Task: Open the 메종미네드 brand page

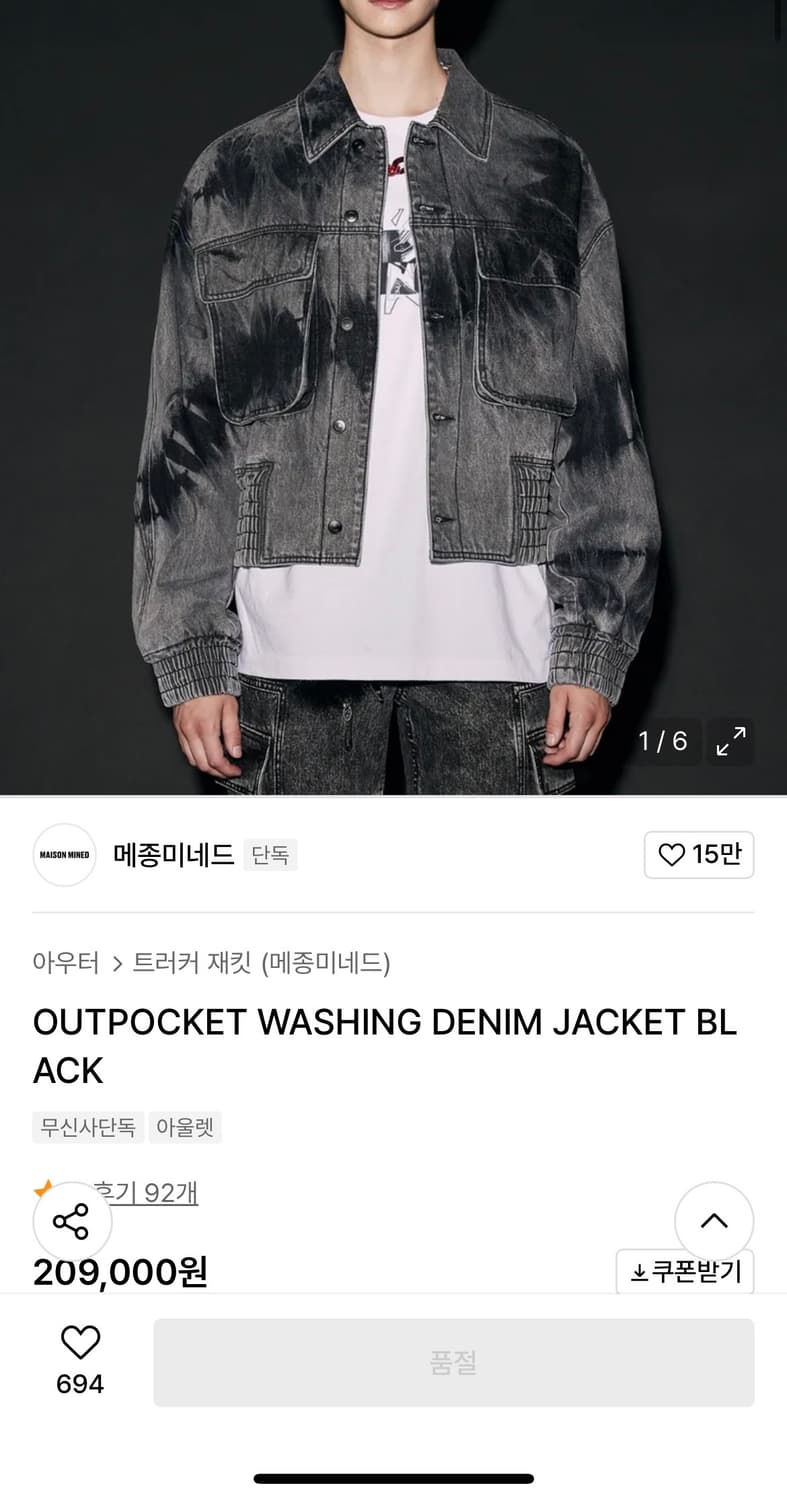Action: (x=173, y=855)
